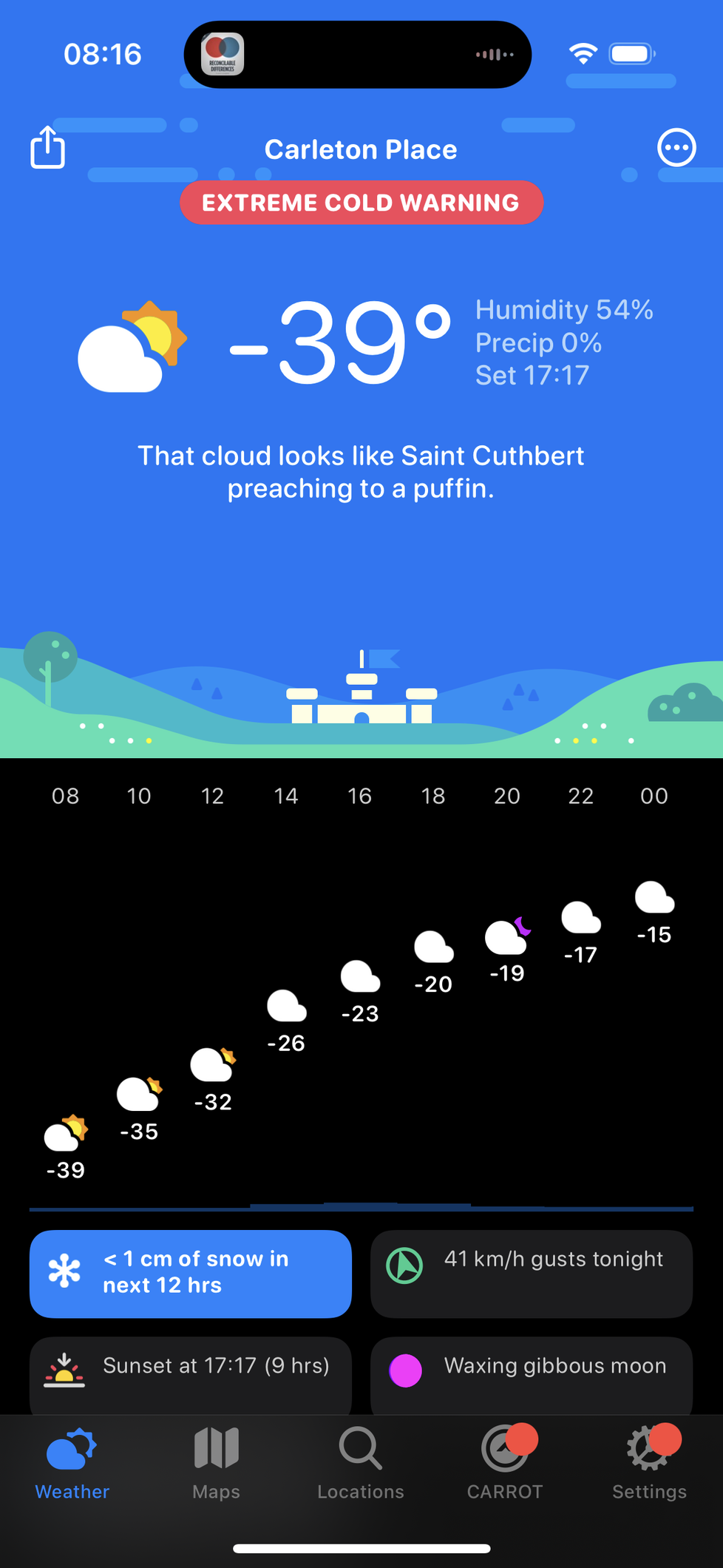Switch to the Maps tab
The width and height of the screenshot is (723, 1568).
216,1464
